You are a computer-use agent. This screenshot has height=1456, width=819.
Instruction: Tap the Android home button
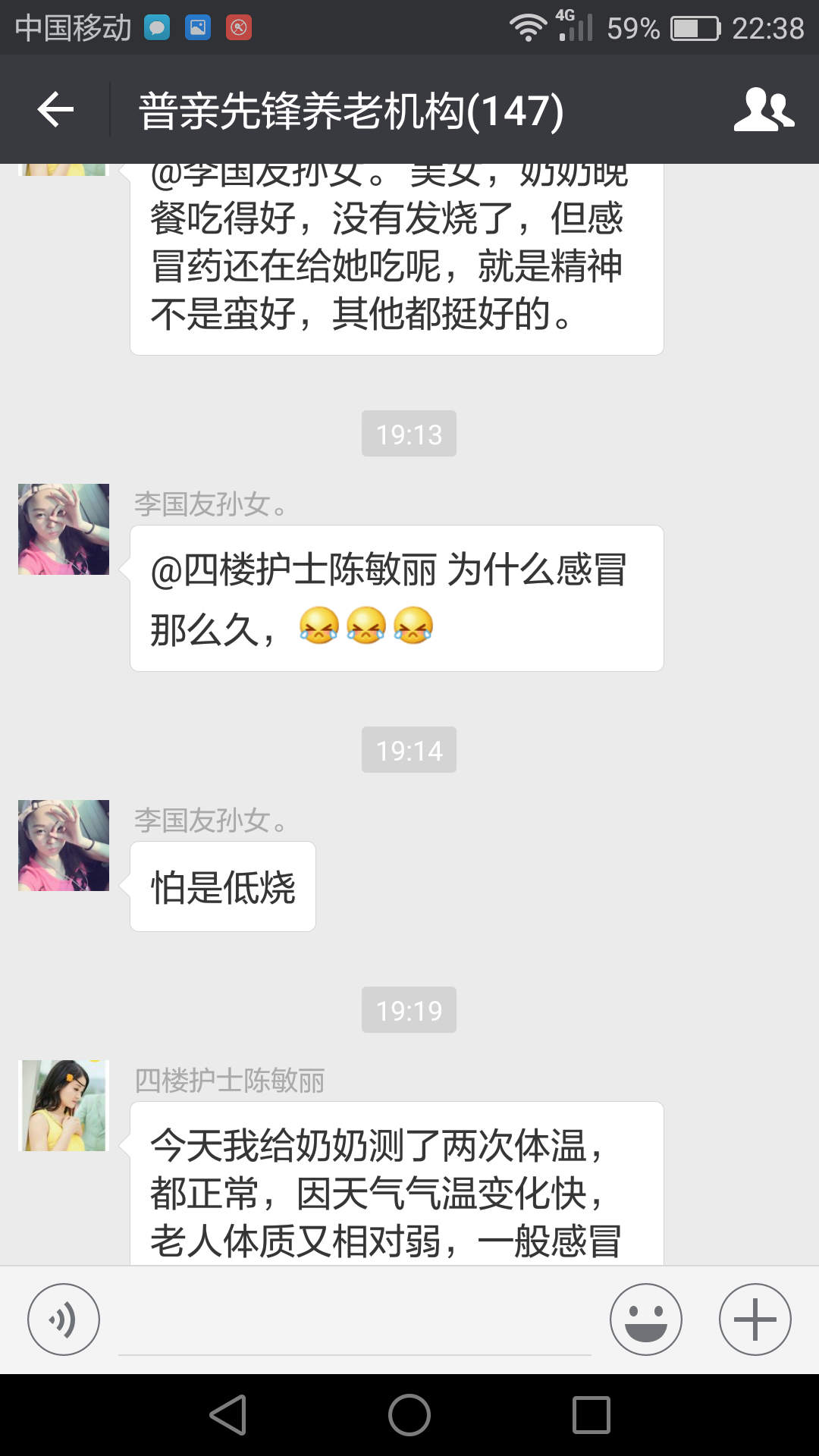click(409, 1415)
